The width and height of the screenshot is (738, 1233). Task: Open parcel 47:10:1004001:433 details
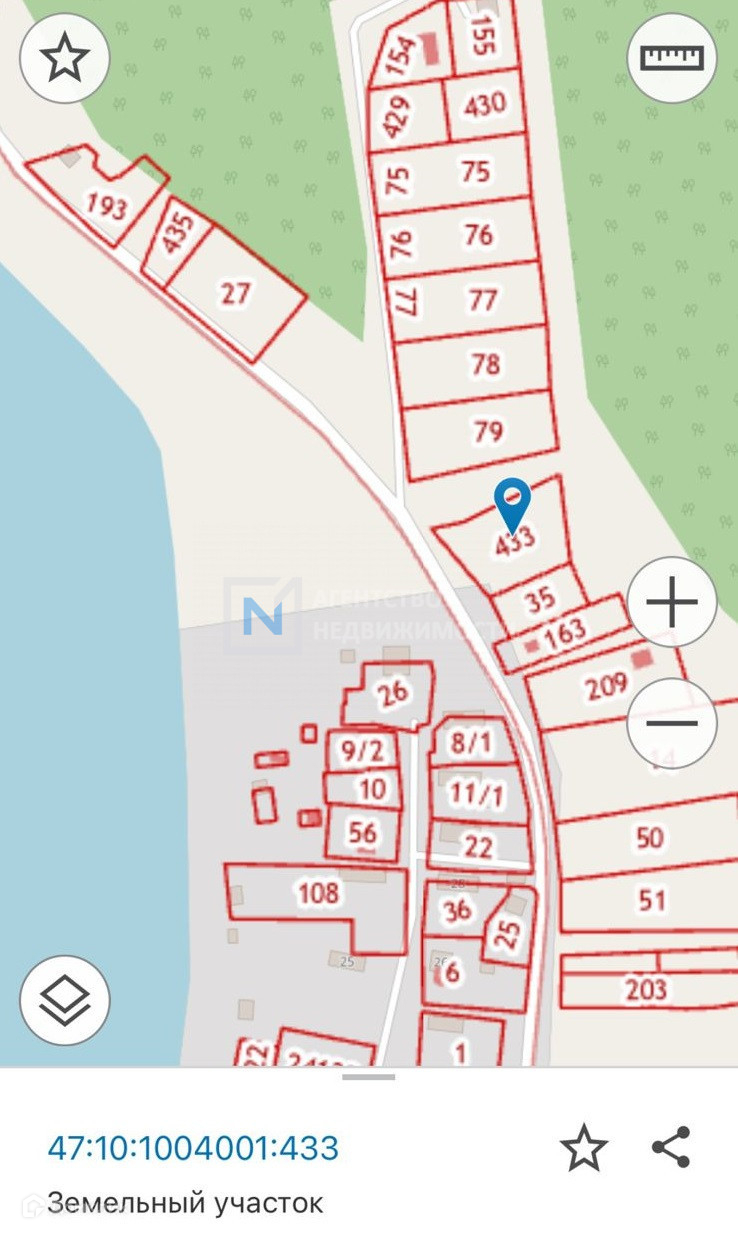[x=193, y=1148]
